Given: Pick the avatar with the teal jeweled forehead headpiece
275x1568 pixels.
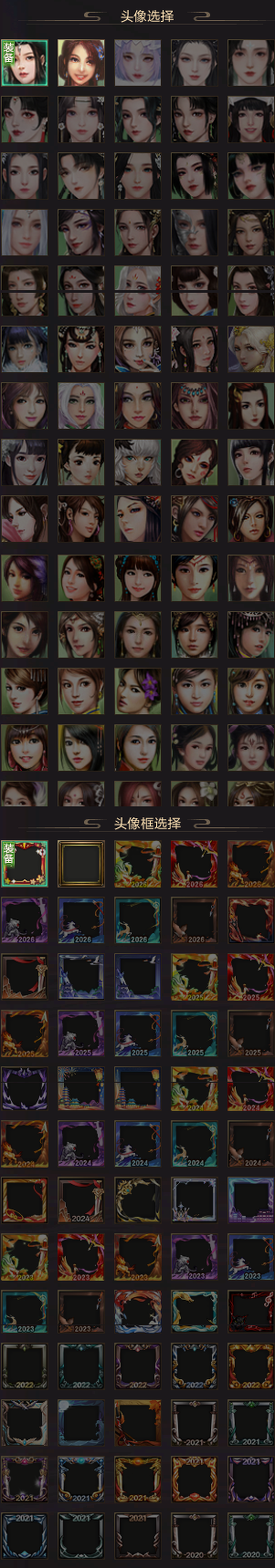Looking at the screenshot, I should tap(194, 405).
